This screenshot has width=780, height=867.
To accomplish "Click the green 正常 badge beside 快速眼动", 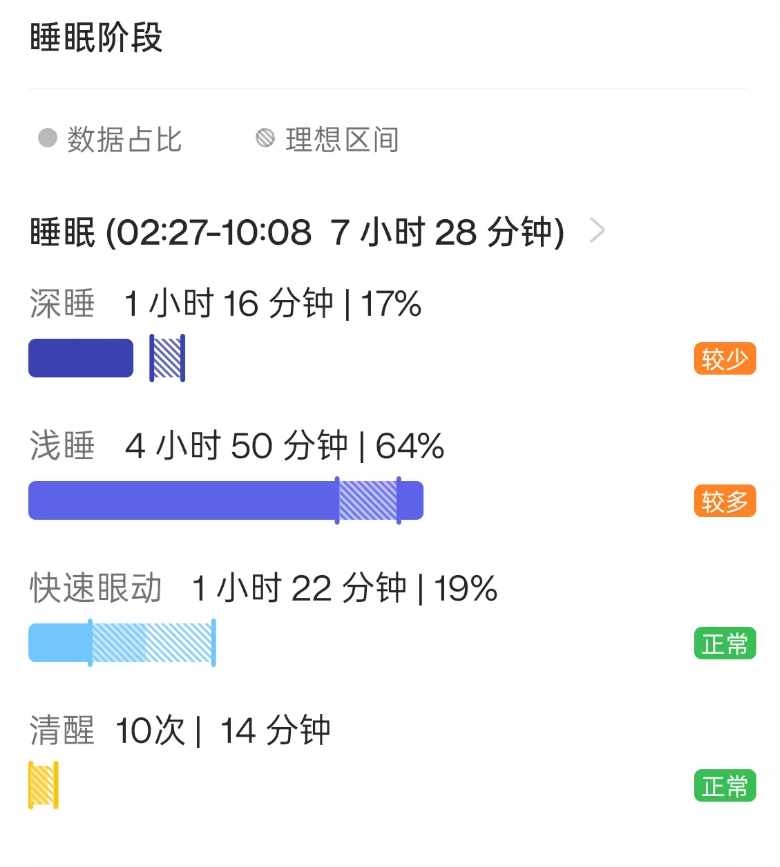I will (726, 644).
